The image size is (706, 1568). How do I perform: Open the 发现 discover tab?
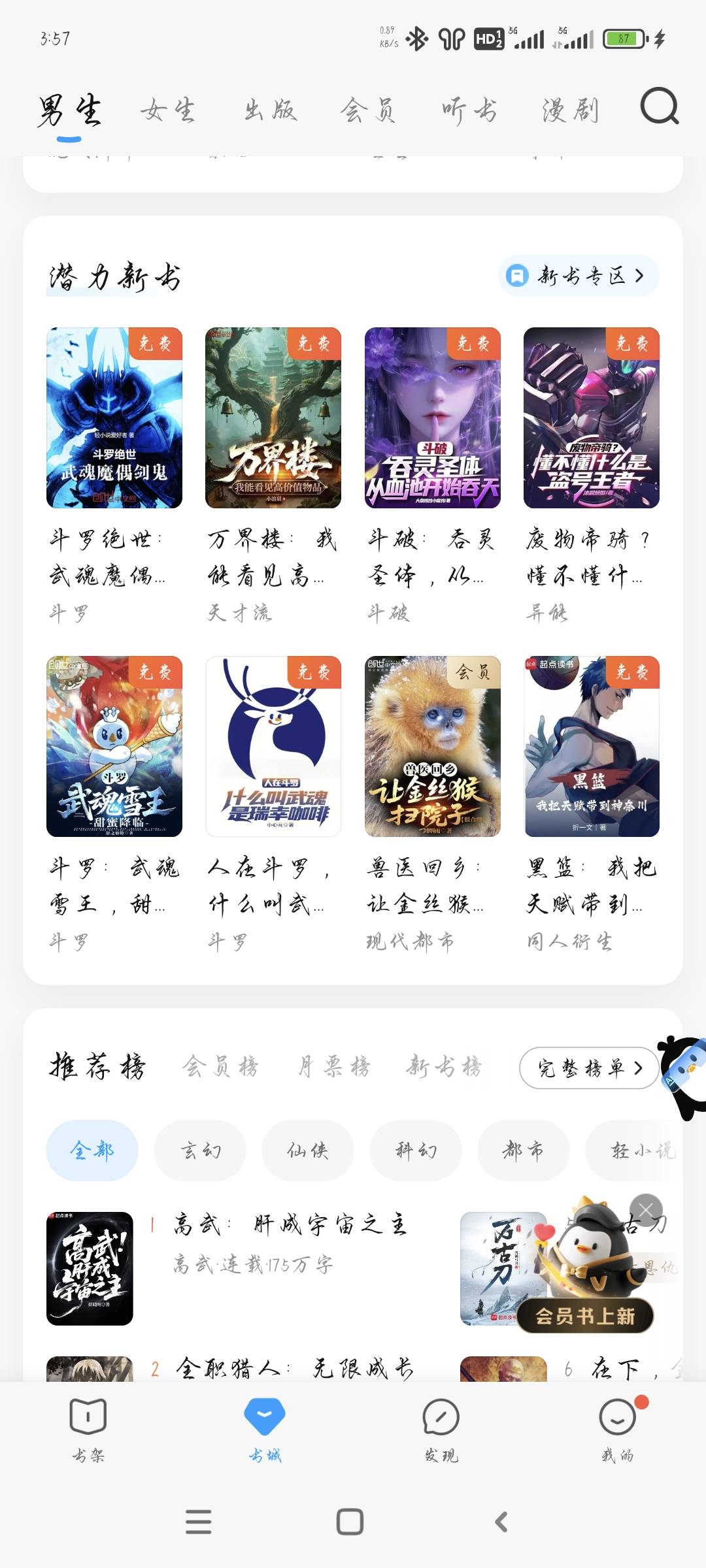pyautogui.click(x=441, y=1429)
